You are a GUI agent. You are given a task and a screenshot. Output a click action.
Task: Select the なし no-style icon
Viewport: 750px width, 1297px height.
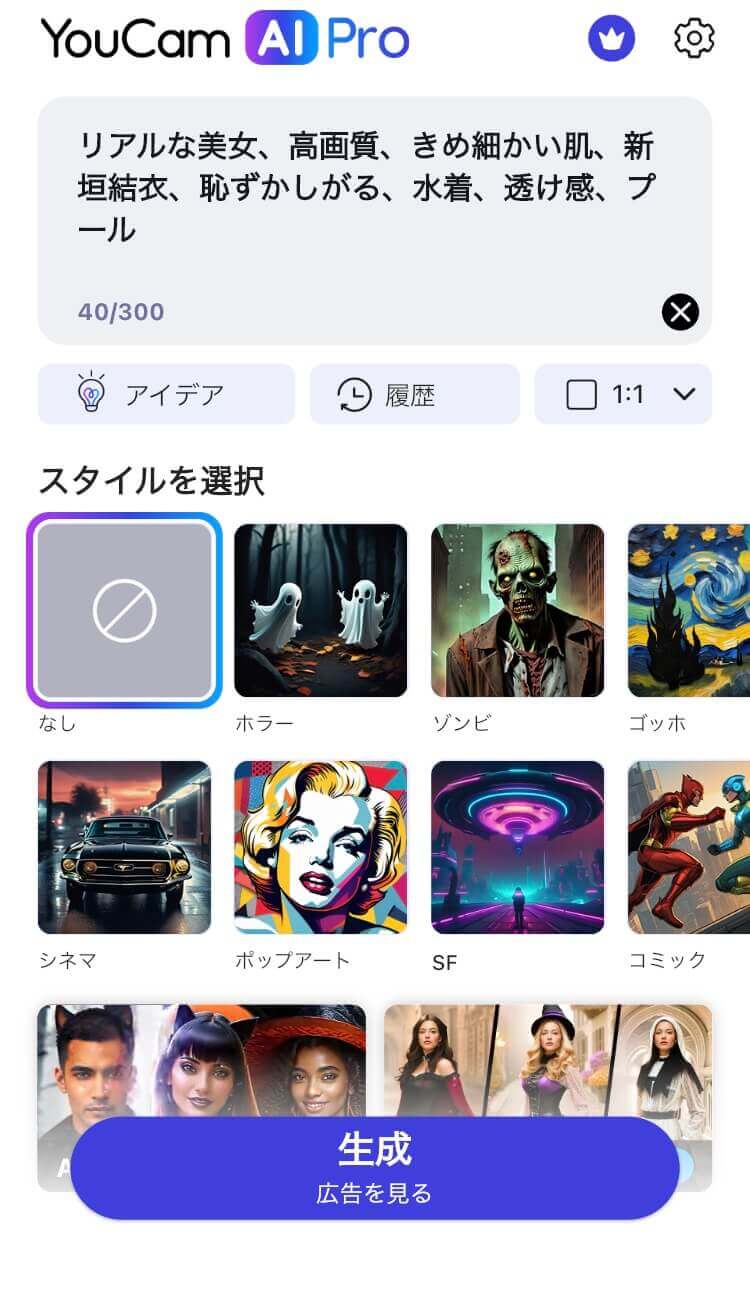pyautogui.click(x=124, y=613)
